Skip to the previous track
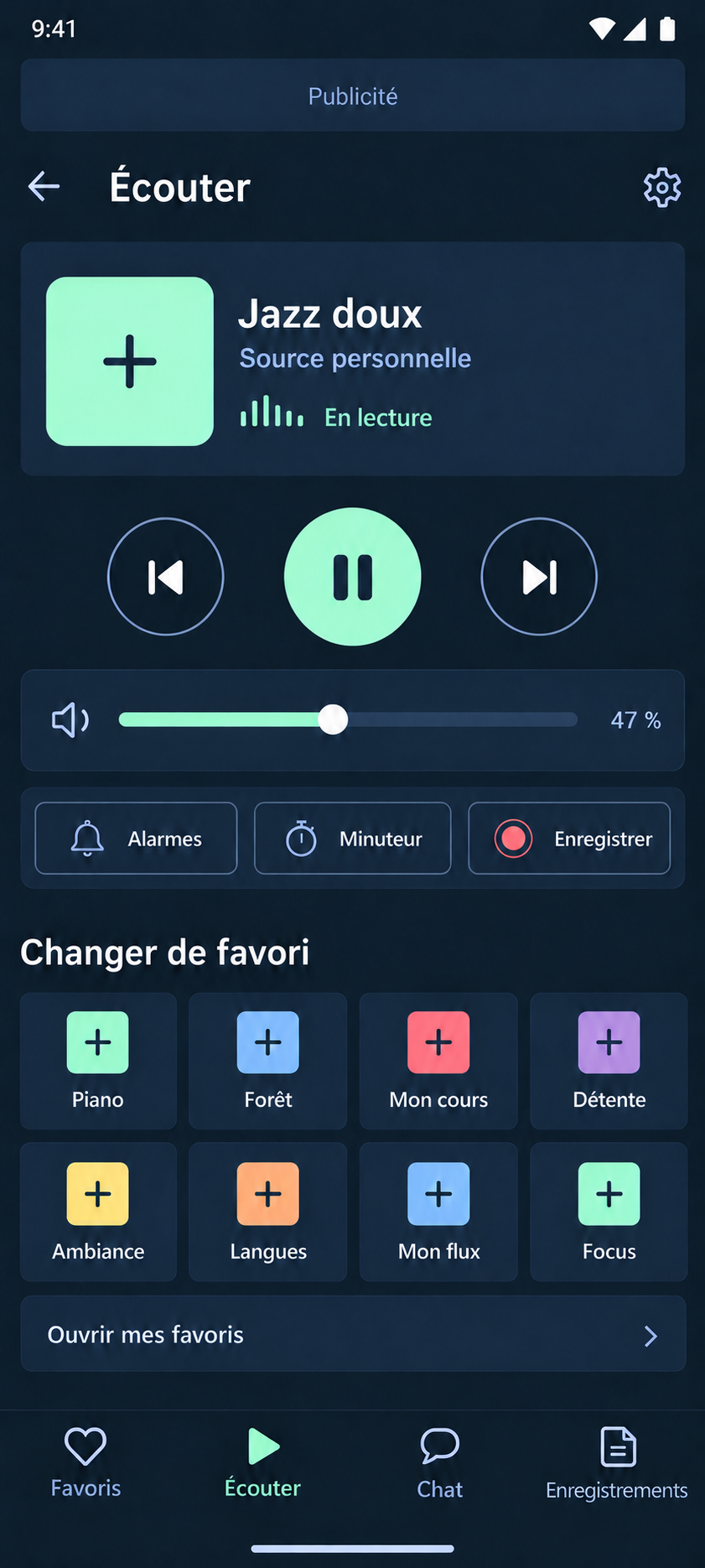 coord(166,577)
